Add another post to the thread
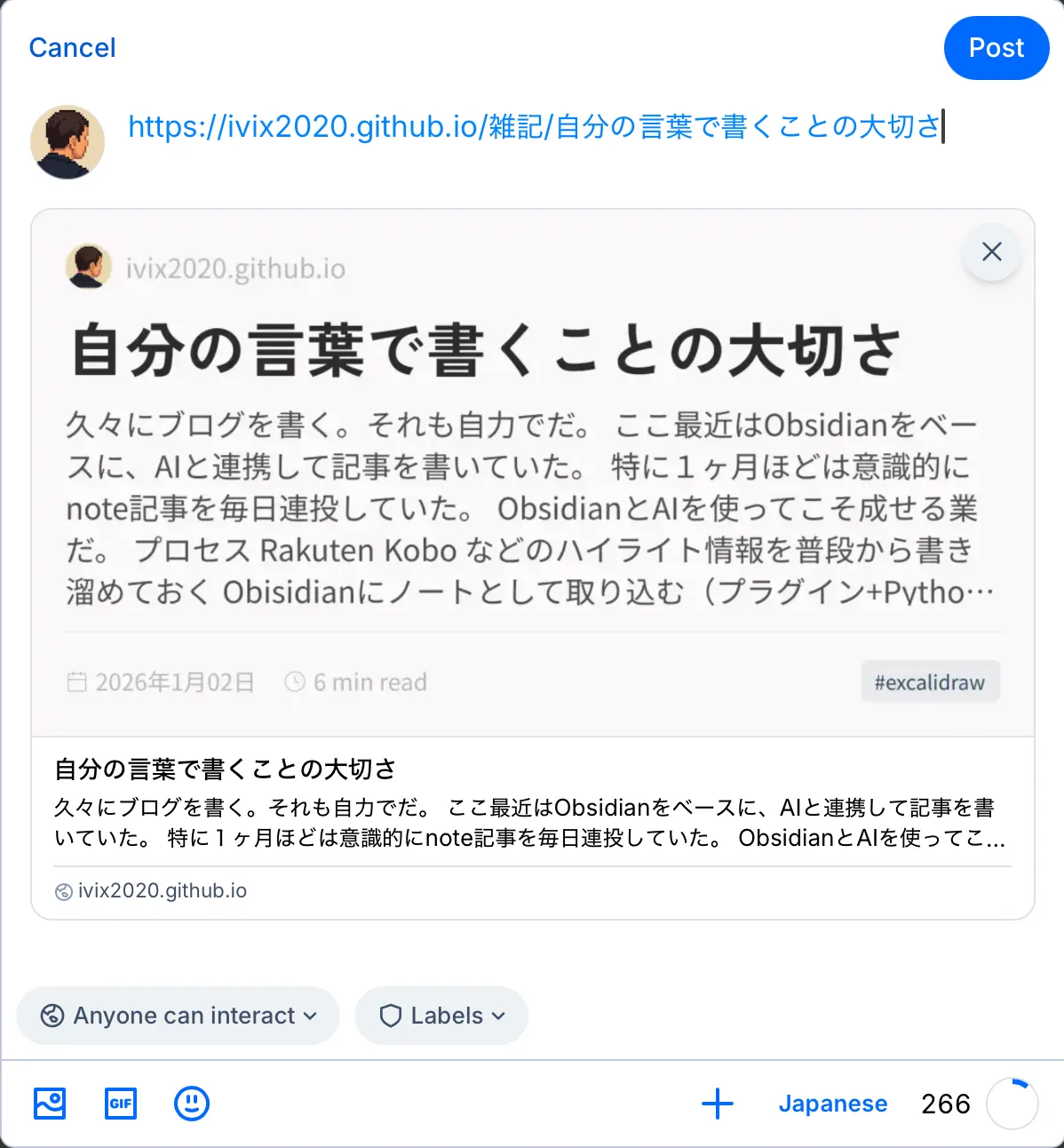The image size is (1064, 1148). (x=718, y=1104)
